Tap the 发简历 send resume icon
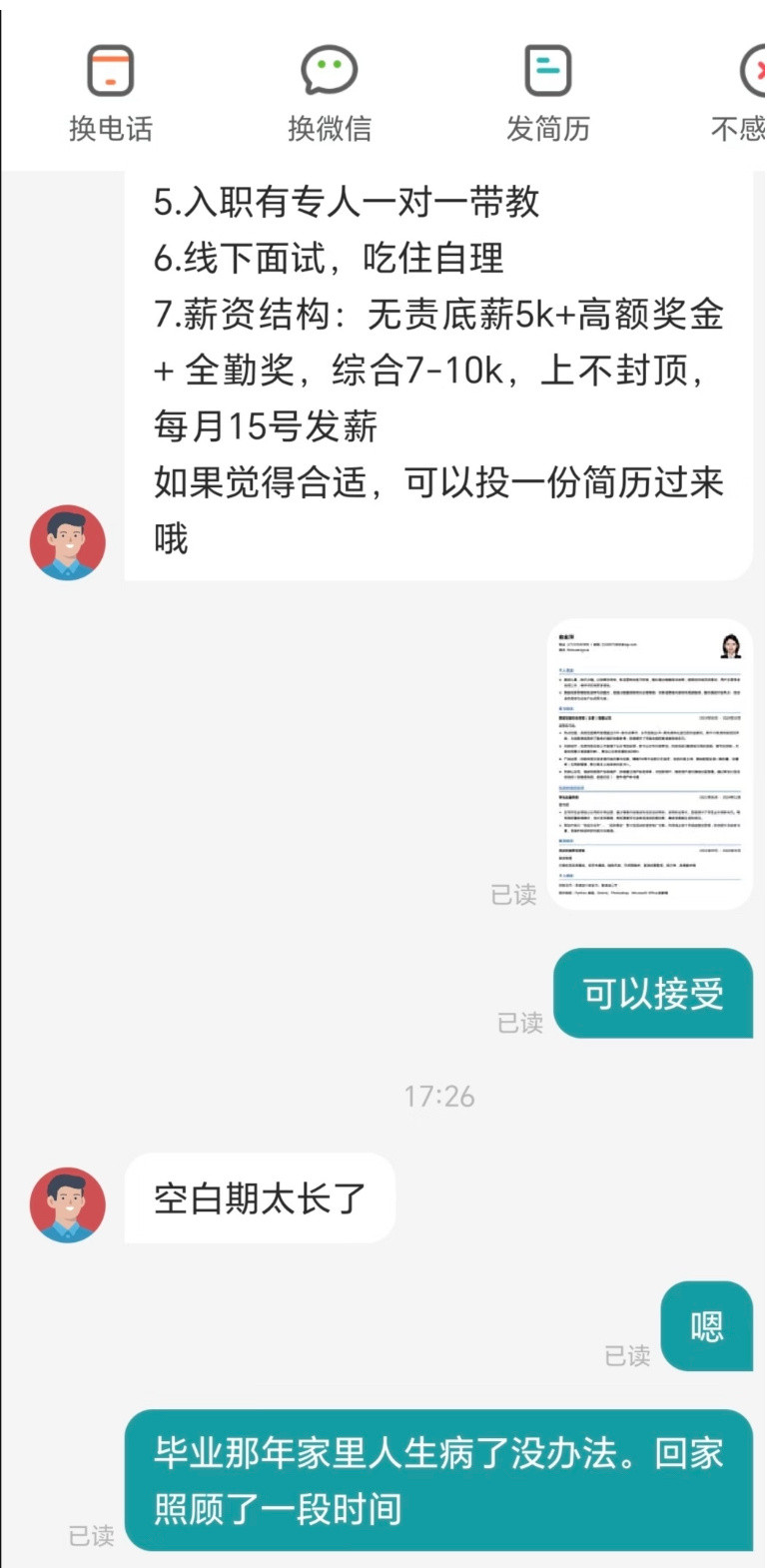This screenshot has width=770, height=1568. (x=547, y=70)
